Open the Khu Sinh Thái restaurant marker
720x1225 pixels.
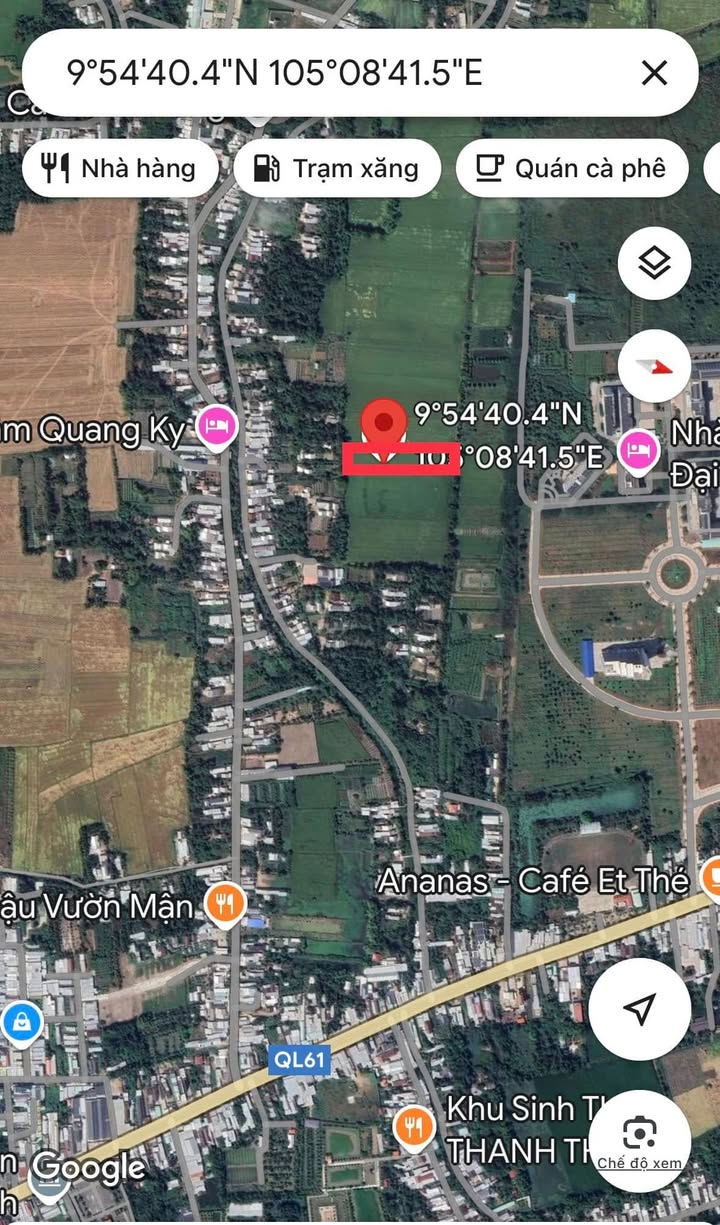[413, 1127]
